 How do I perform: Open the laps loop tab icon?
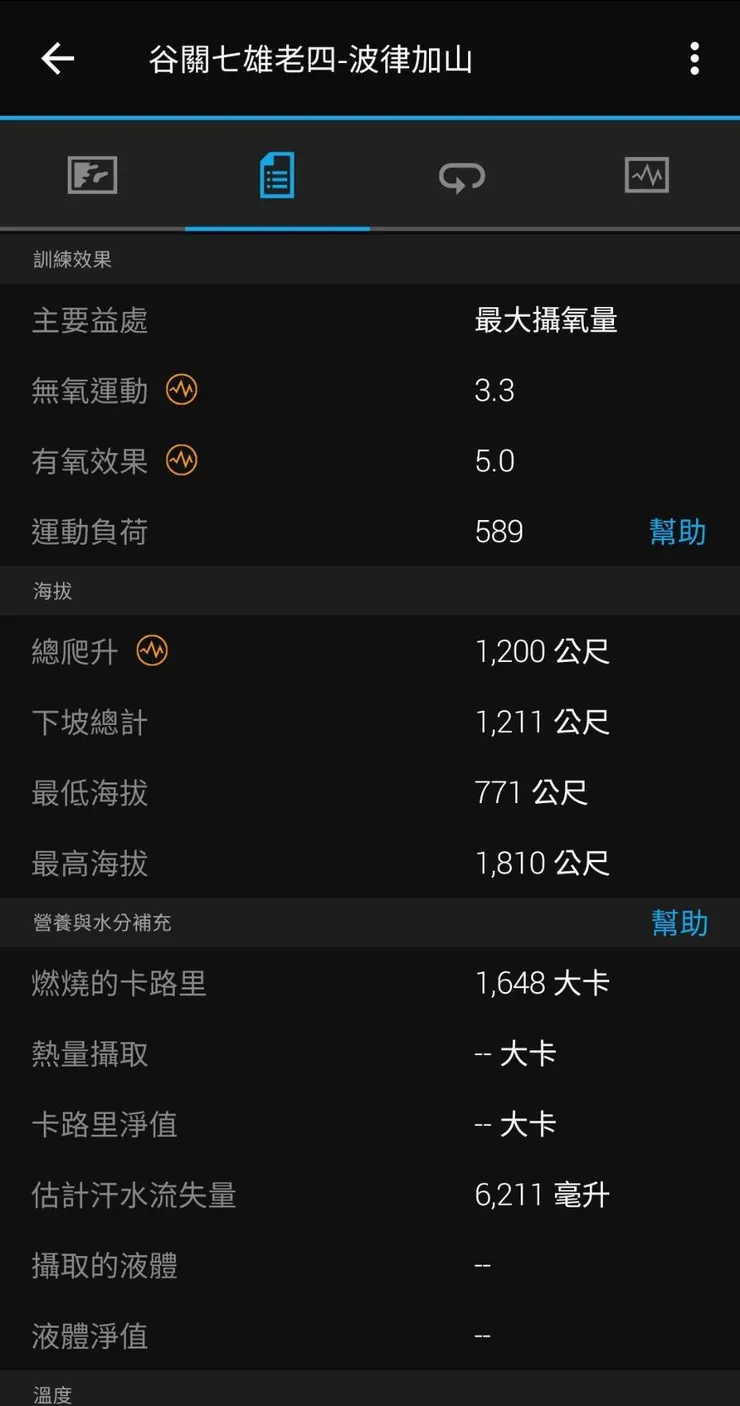(461, 176)
